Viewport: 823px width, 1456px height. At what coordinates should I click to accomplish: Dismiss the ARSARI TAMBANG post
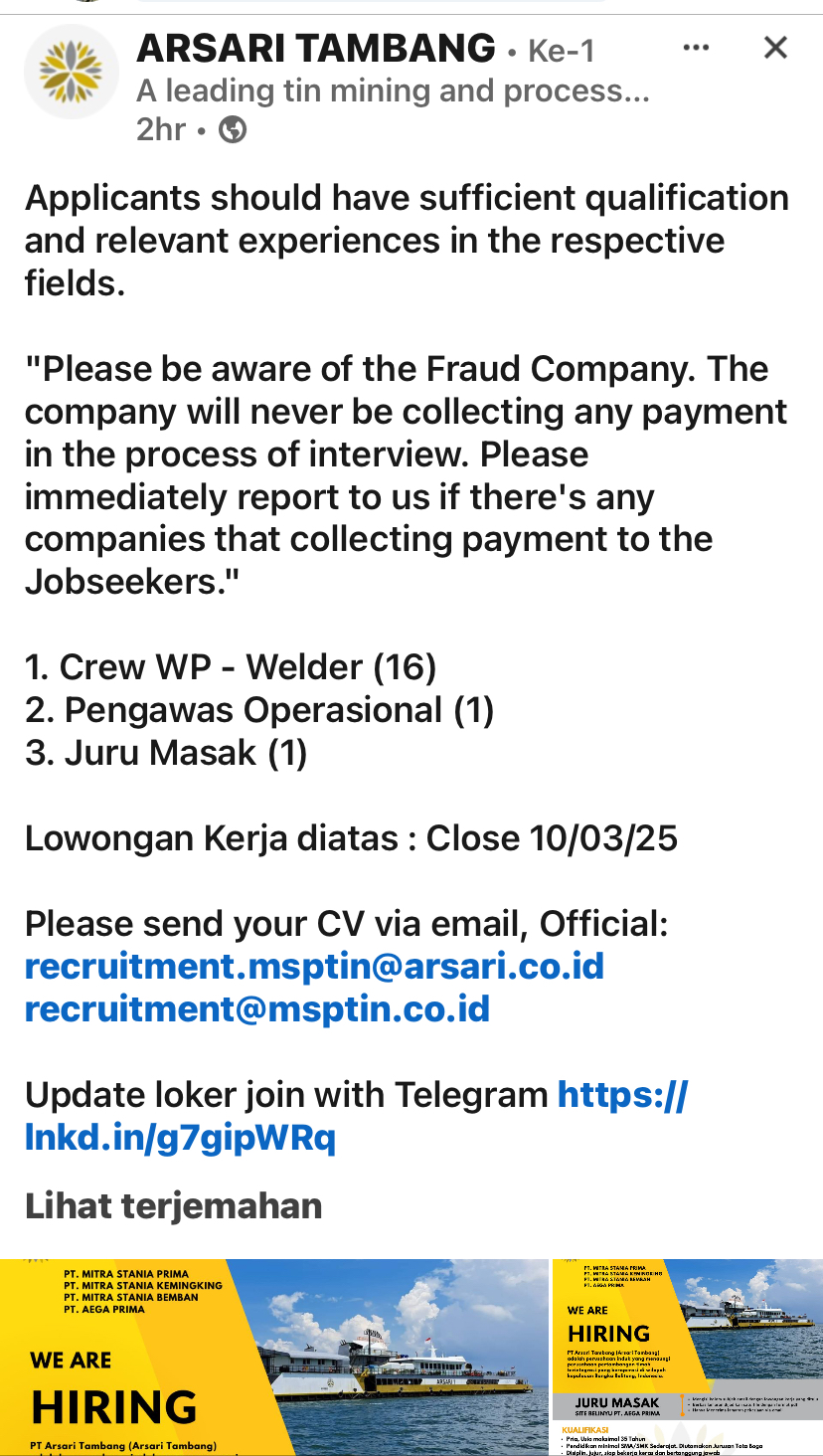point(775,47)
